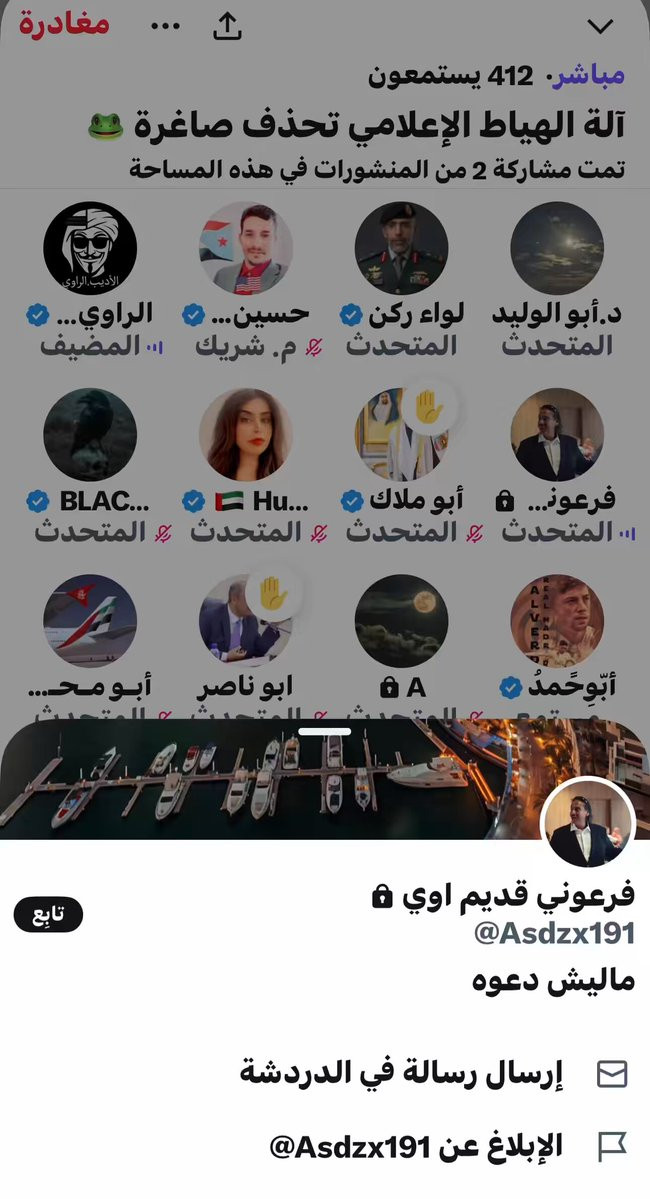
Task: Tap the sheet's drag handle
Action: [x=325, y=732]
